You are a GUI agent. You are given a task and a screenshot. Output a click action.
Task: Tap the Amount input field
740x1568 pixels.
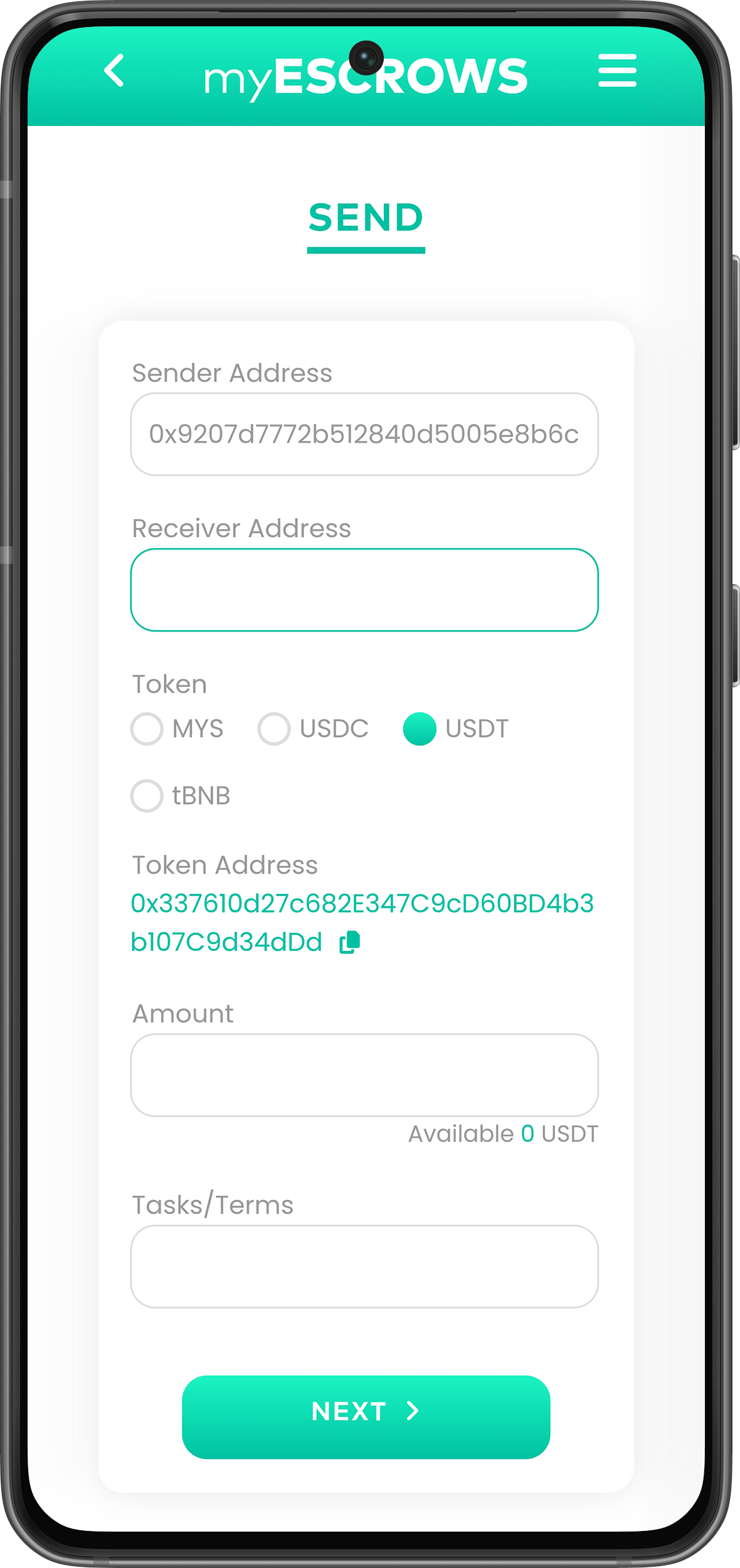click(364, 1075)
